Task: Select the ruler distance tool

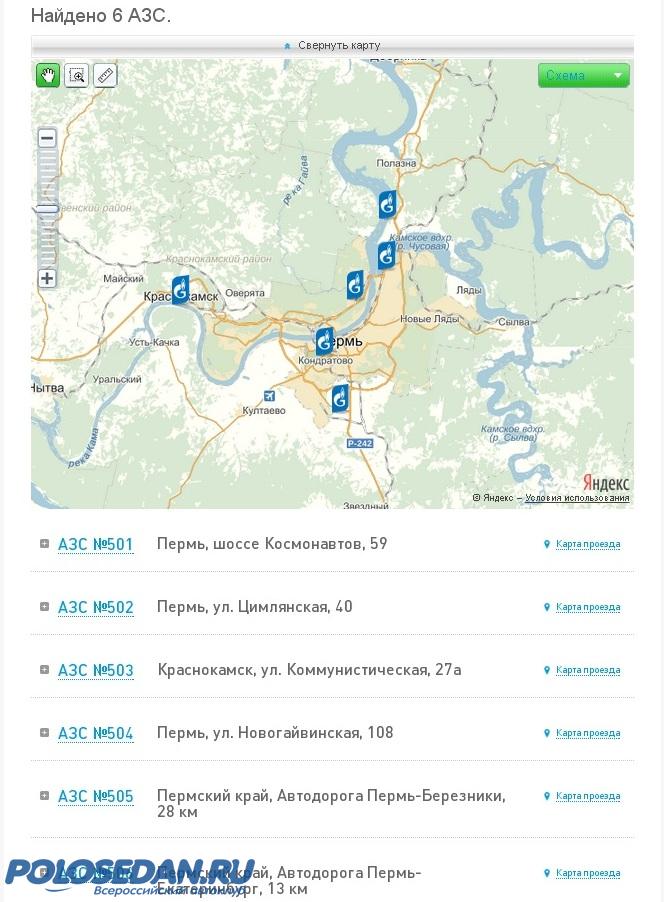Action: [x=105, y=75]
